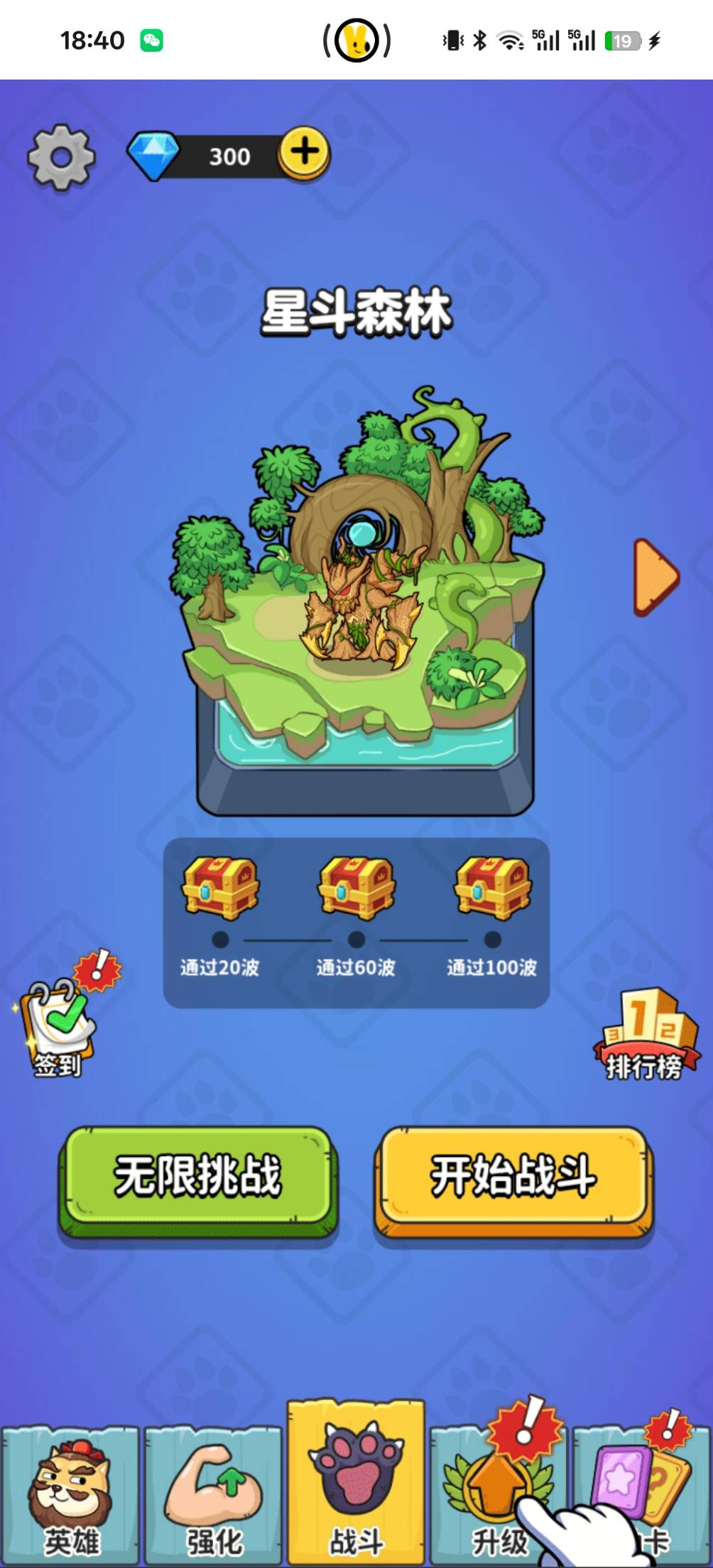
Task: Tap 开始战斗 to begin the battle
Action: 513,1181
